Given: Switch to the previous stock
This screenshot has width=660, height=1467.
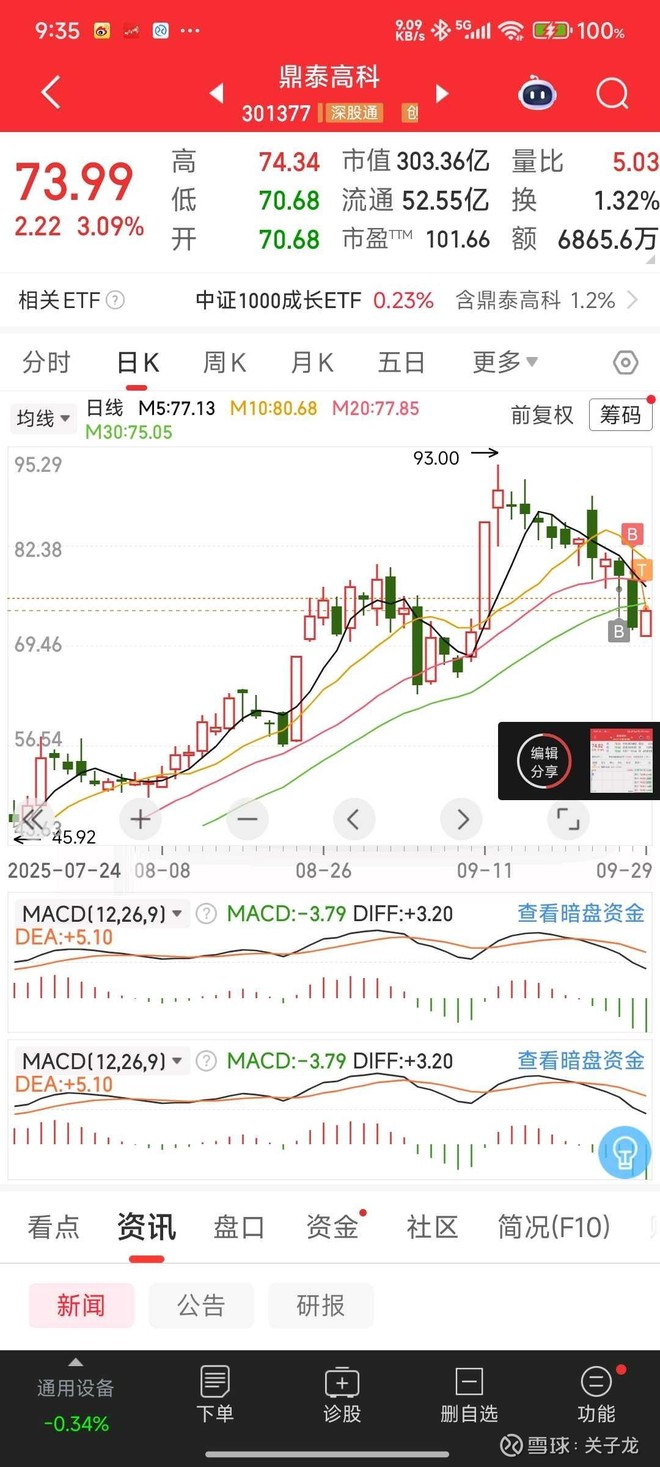Looking at the screenshot, I should 216,94.
